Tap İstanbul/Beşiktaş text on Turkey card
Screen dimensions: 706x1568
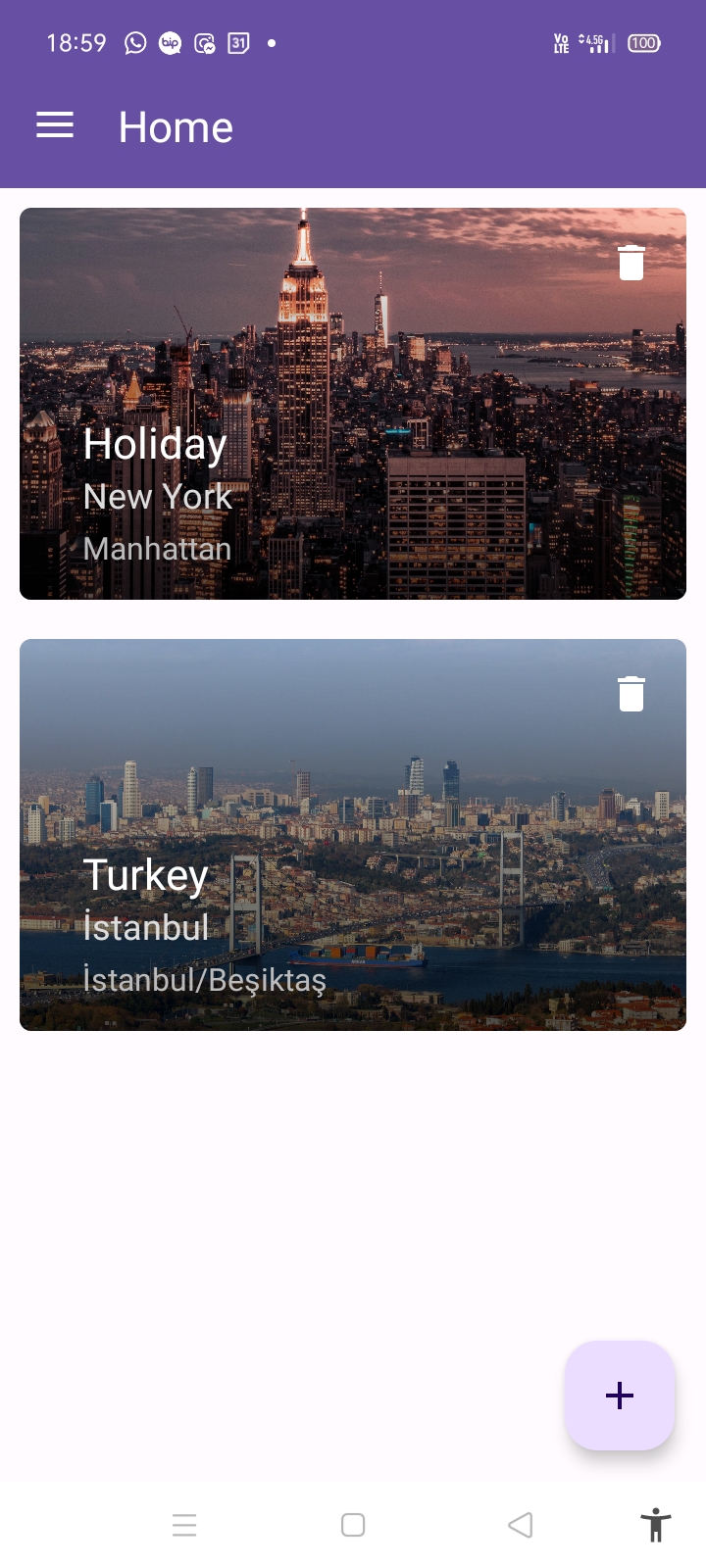click(x=206, y=979)
